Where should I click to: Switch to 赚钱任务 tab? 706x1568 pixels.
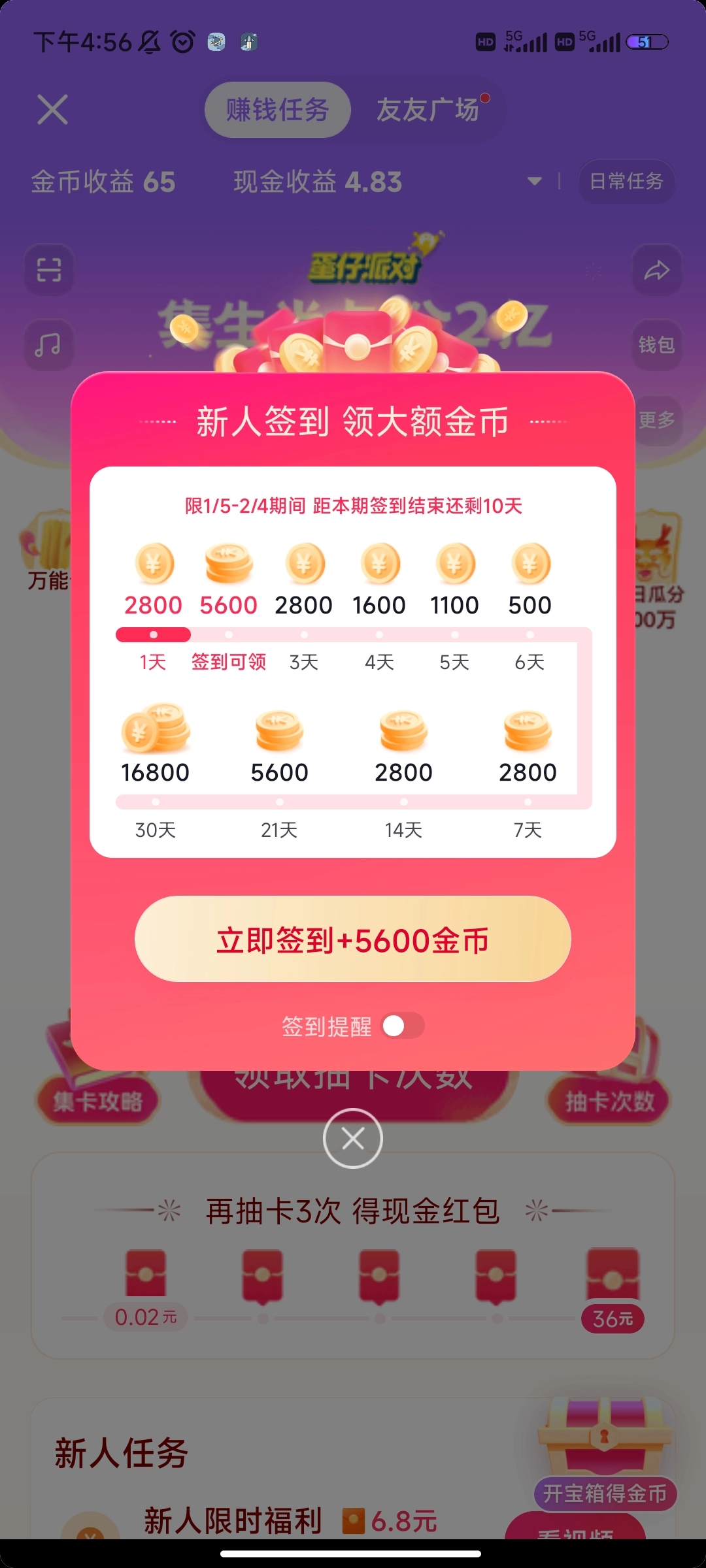277,110
